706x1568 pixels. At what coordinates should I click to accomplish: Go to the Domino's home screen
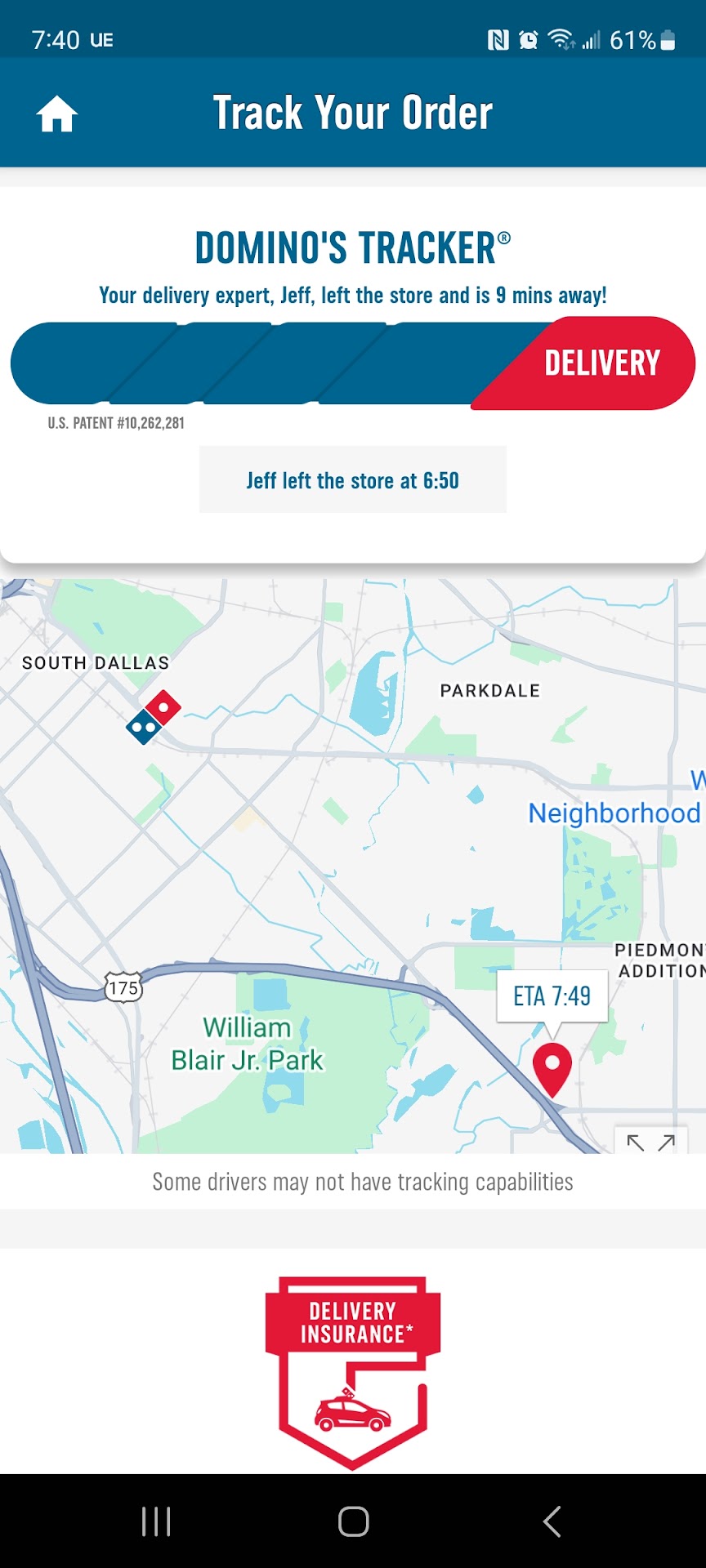(57, 114)
